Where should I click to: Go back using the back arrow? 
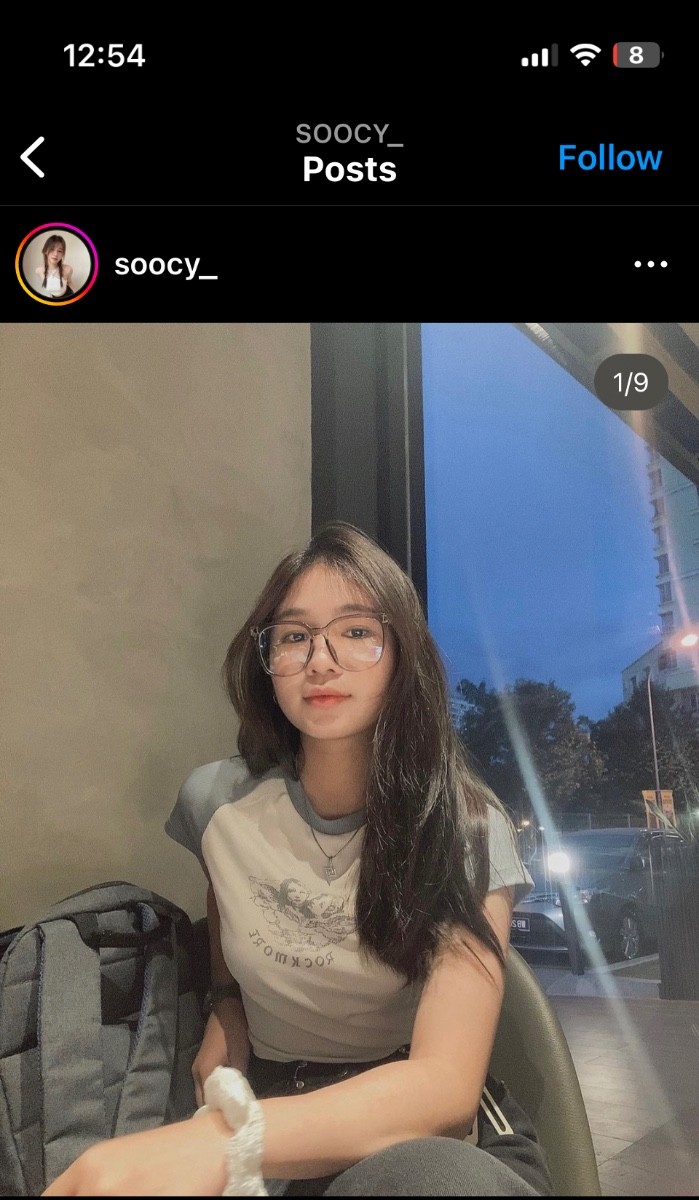[33, 158]
